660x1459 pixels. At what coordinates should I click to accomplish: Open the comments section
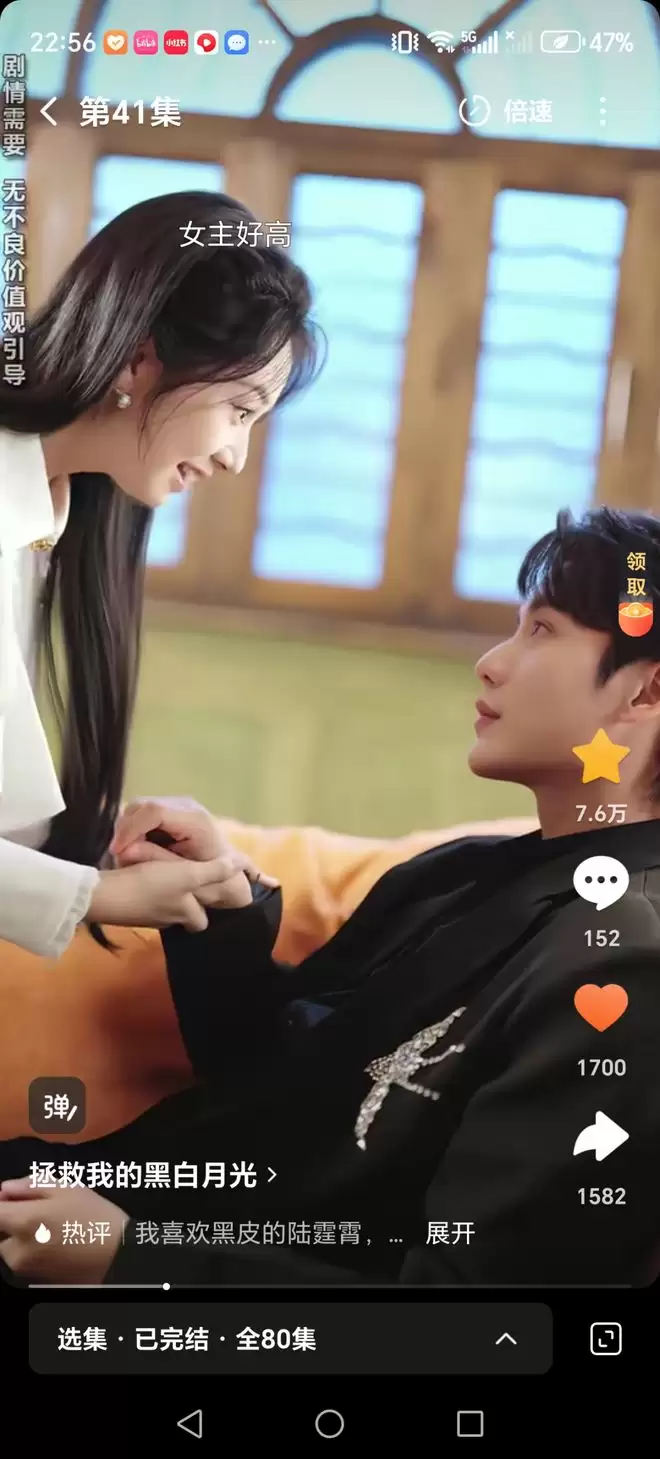601,884
